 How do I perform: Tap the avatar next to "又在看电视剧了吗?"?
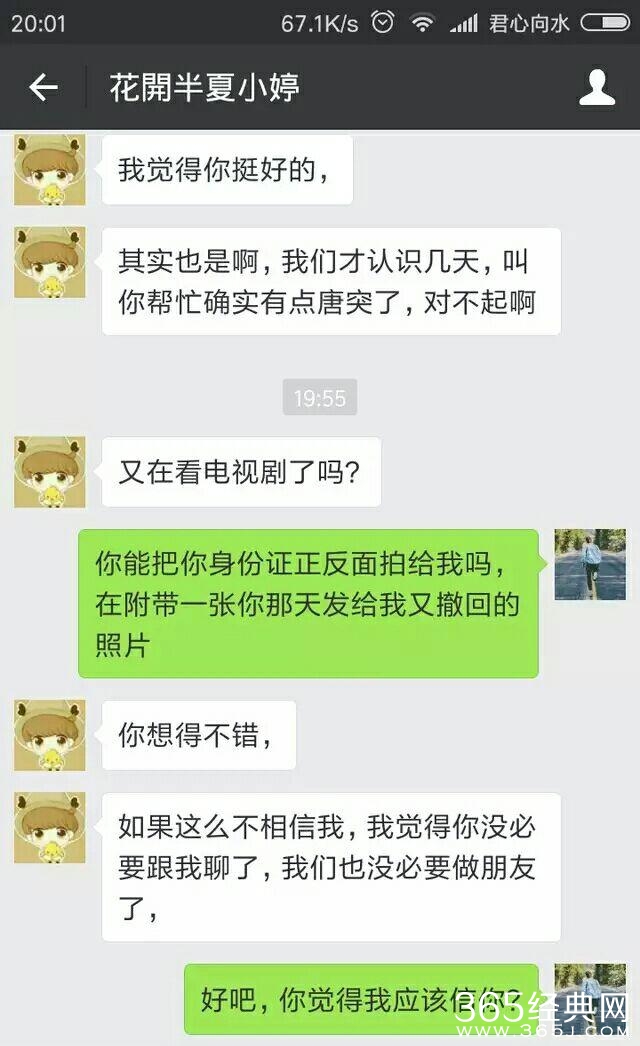point(49,471)
